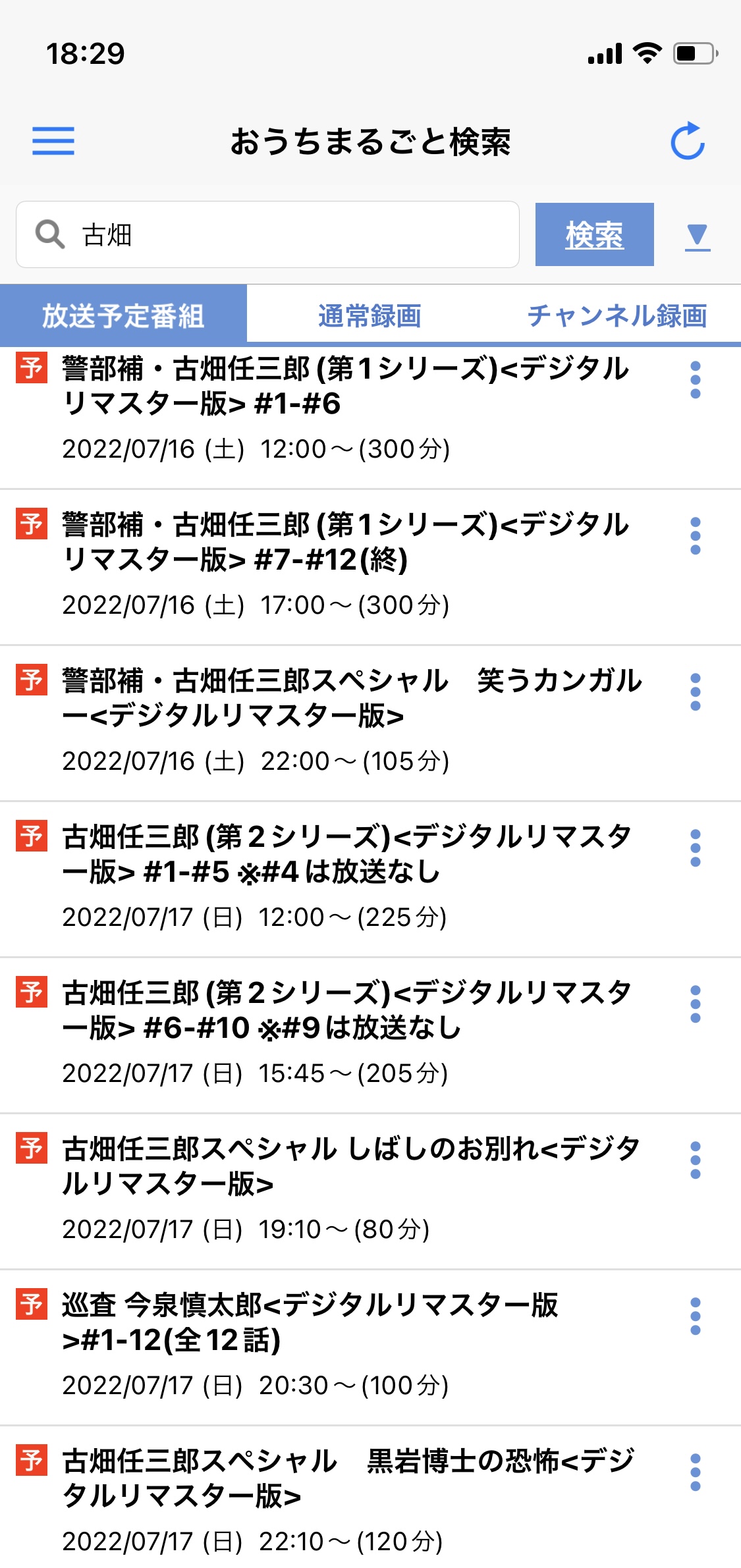Switch to the チャンネル録画 tab
This screenshot has width=741, height=1568.
pyautogui.click(x=617, y=315)
